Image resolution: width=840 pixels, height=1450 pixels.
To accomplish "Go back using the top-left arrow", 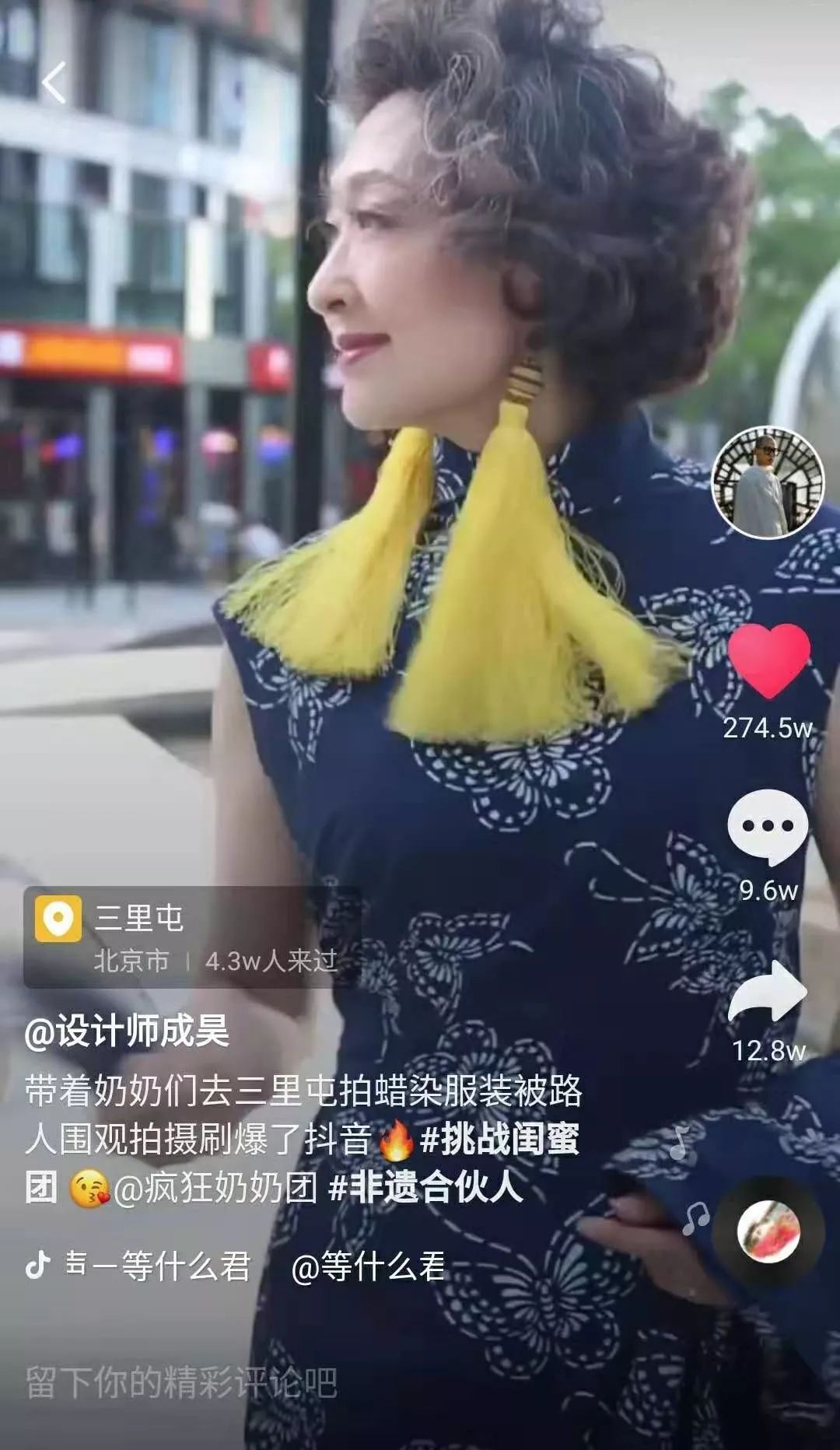I will pos(54,83).
